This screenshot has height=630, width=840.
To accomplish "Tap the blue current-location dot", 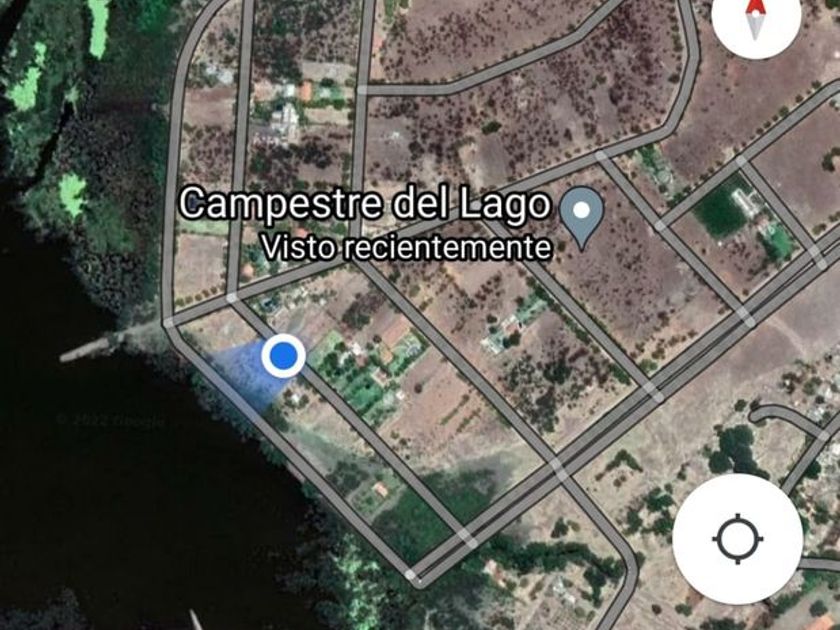I will 284,355.
